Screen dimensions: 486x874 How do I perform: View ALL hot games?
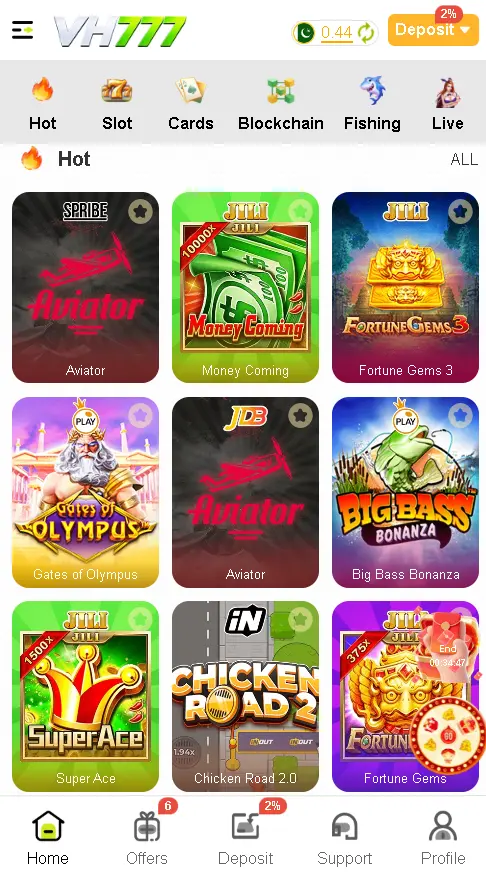[464, 159]
